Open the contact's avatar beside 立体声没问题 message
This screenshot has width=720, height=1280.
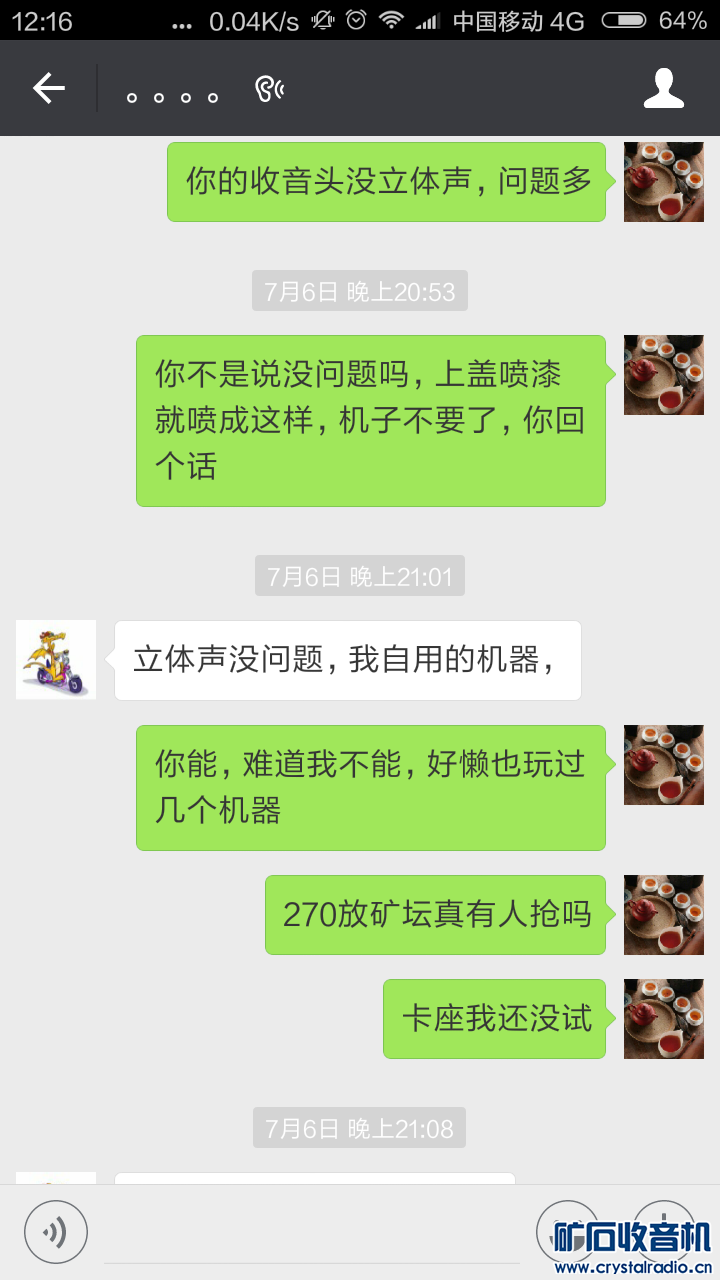(x=56, y=660)
